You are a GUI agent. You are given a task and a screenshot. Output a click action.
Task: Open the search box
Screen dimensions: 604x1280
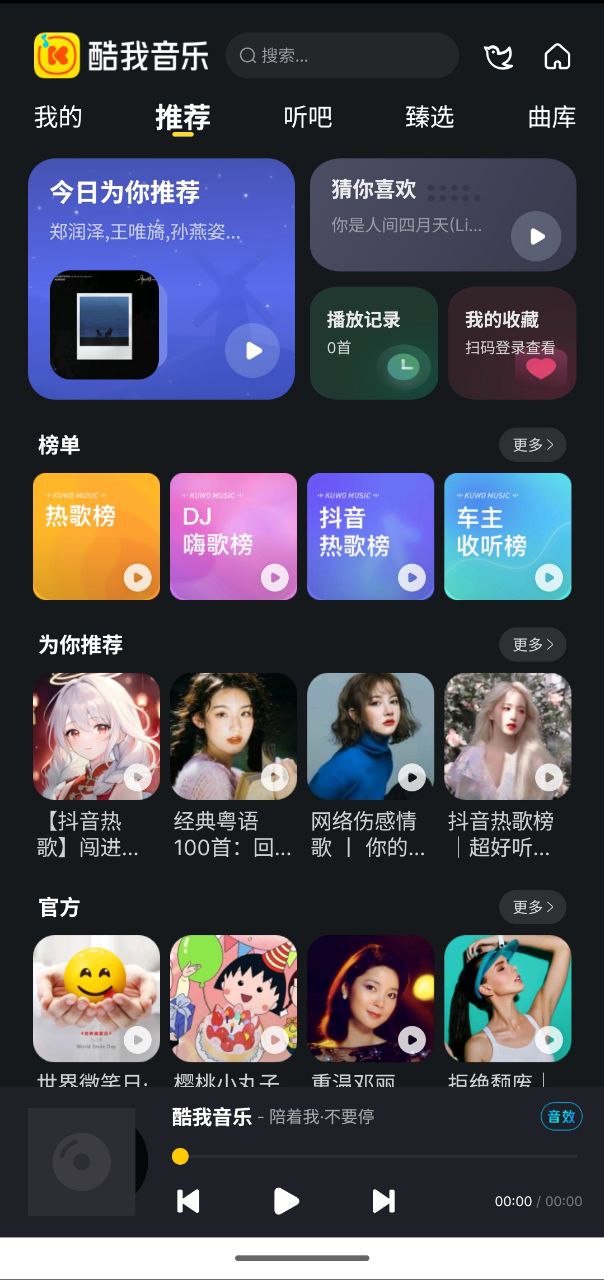coord(340,56)
